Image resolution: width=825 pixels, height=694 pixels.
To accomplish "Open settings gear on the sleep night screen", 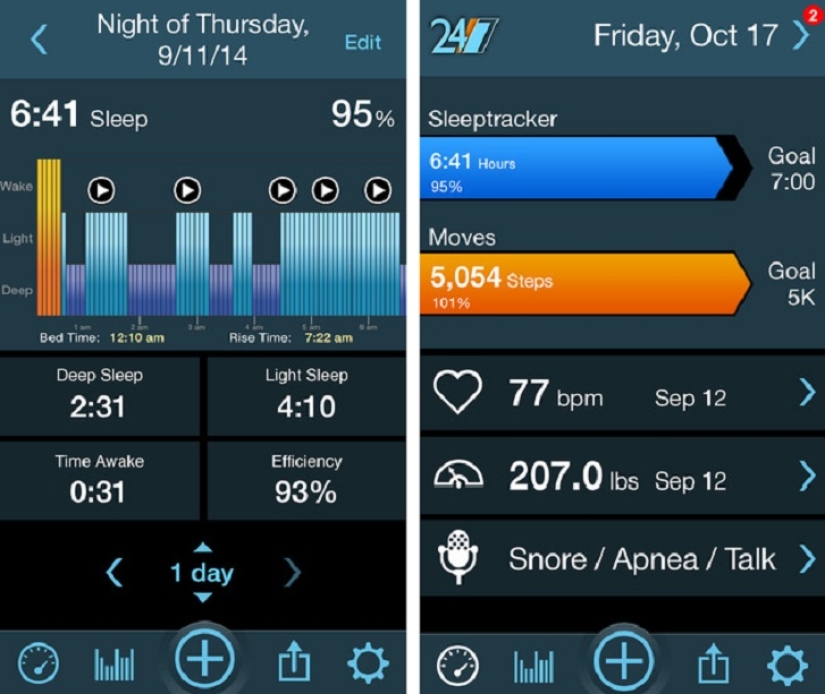I will 368,663.
